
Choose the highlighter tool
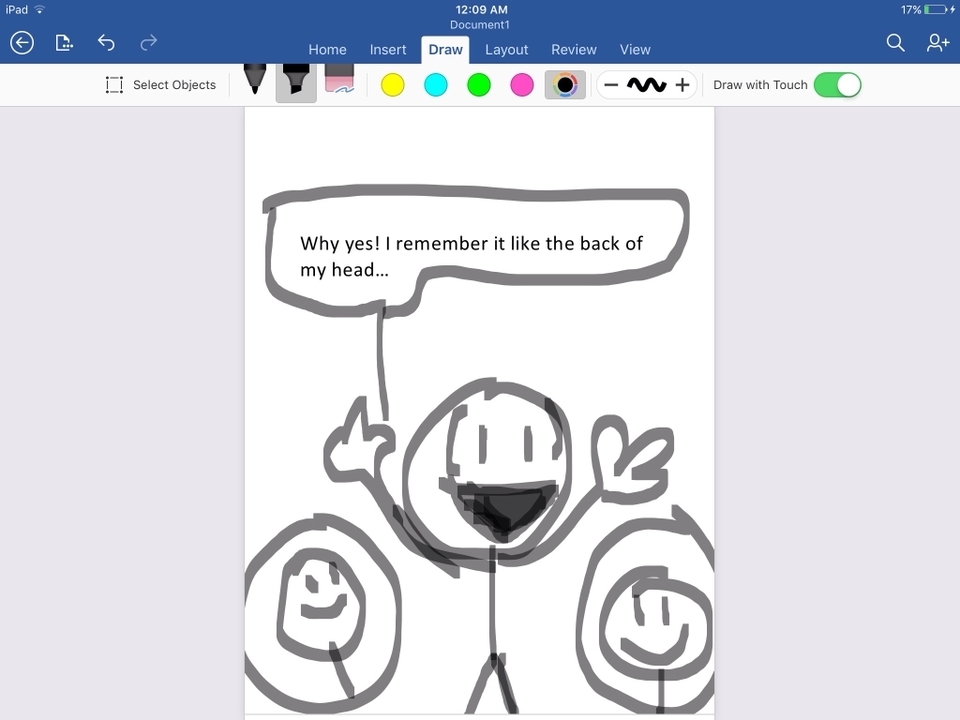coord(296,82)
